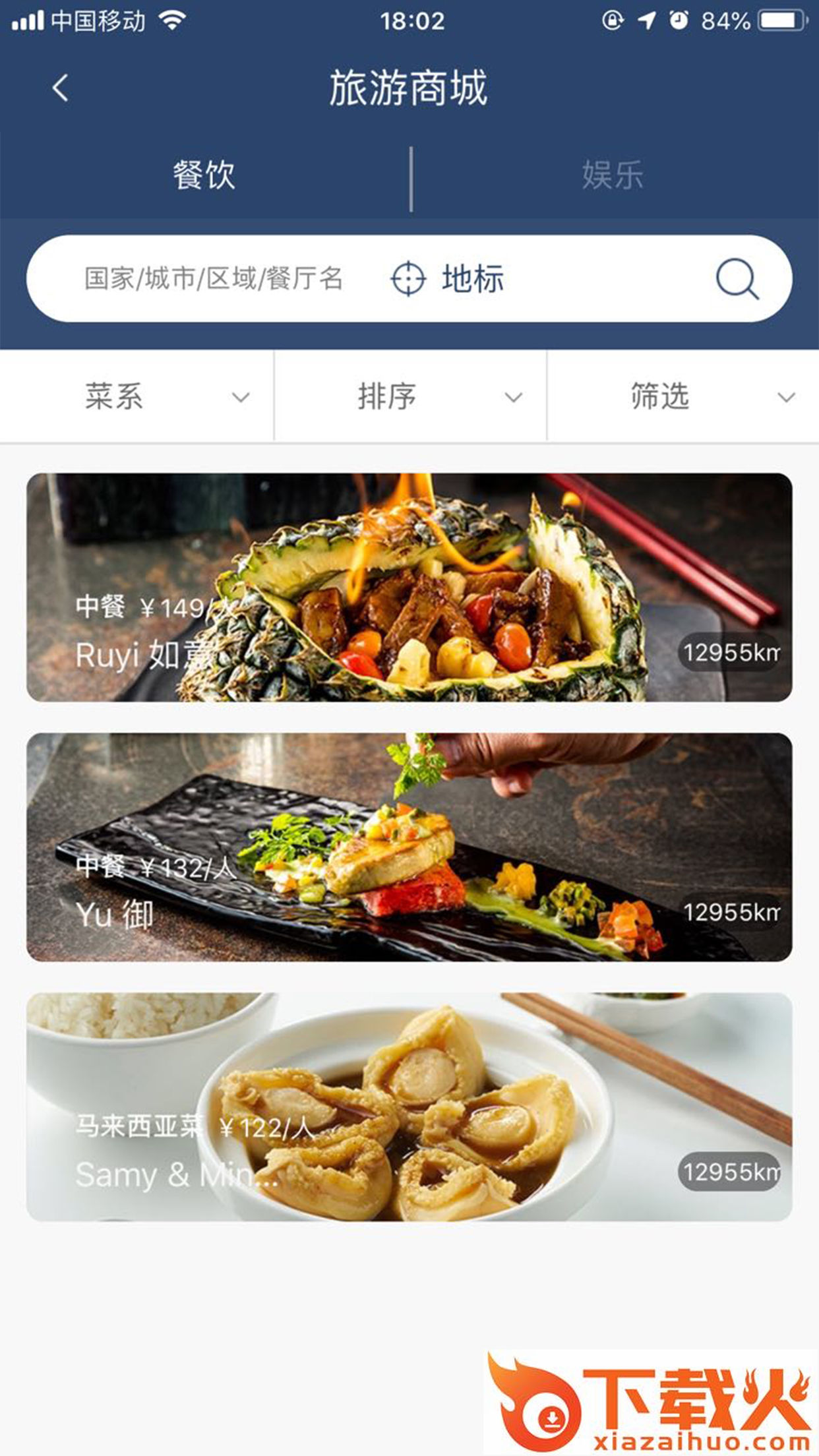Switch to the 餐饮 tab
The image size is (819, 1456).
[204, 175]
